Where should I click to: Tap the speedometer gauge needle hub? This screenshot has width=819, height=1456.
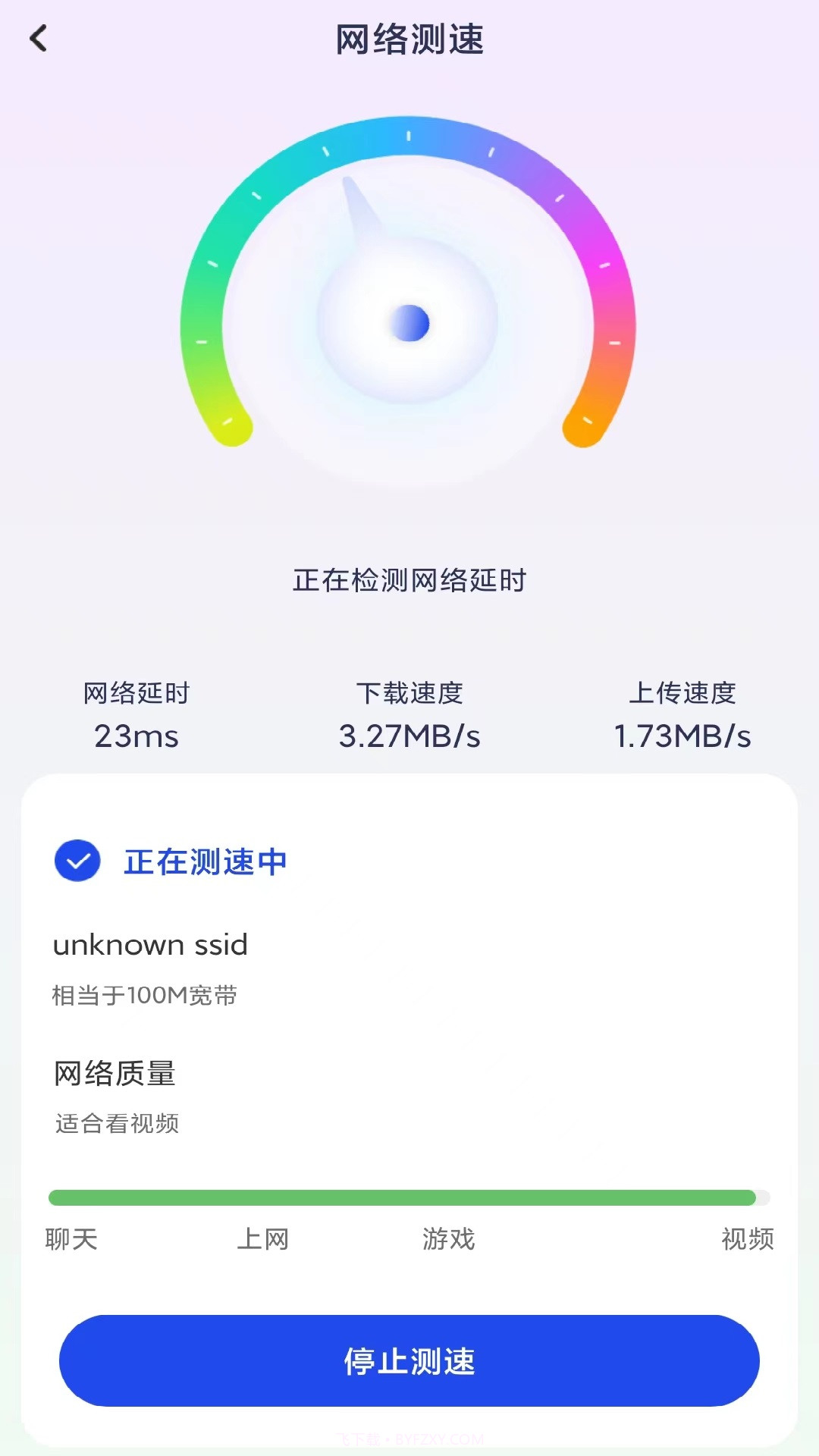coord(409,322)
